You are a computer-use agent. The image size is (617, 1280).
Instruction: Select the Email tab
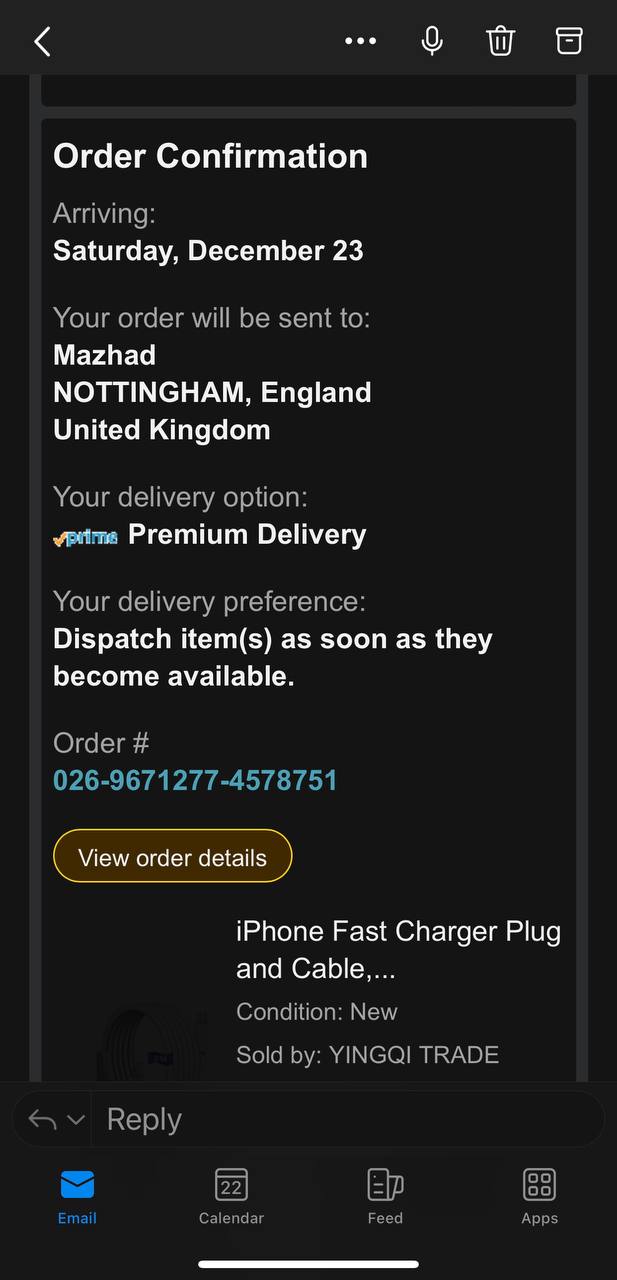coord(77,1196)
